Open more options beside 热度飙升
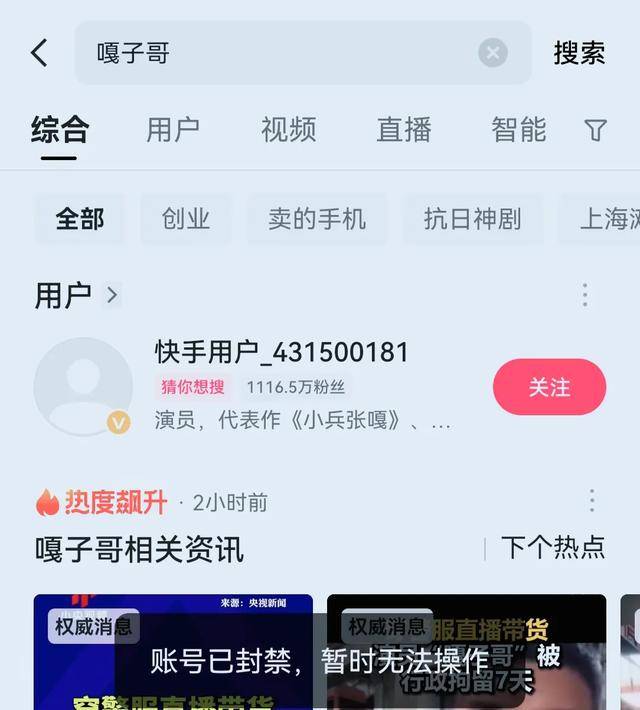 click(x=592, y=501)
